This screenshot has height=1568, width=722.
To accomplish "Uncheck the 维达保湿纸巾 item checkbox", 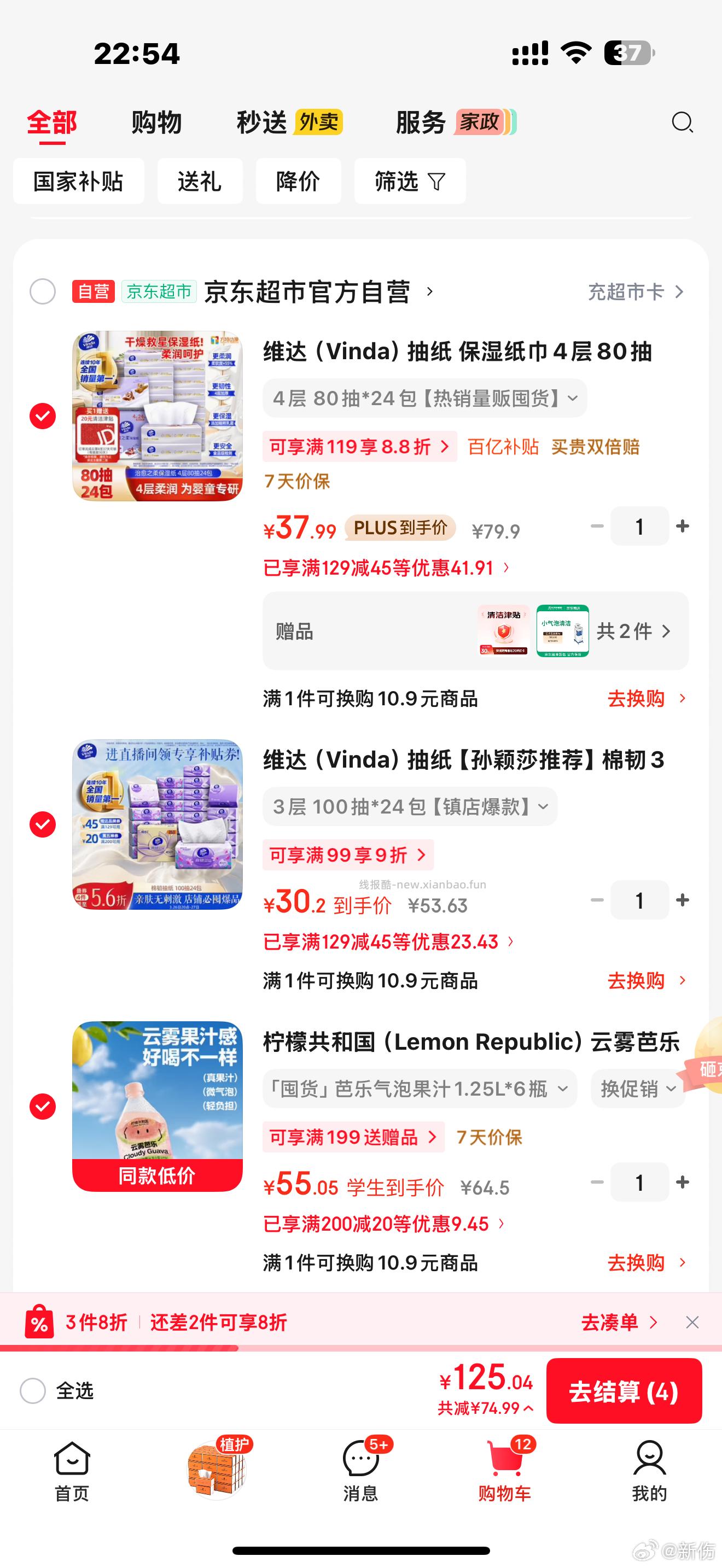I will pos(42,416).
